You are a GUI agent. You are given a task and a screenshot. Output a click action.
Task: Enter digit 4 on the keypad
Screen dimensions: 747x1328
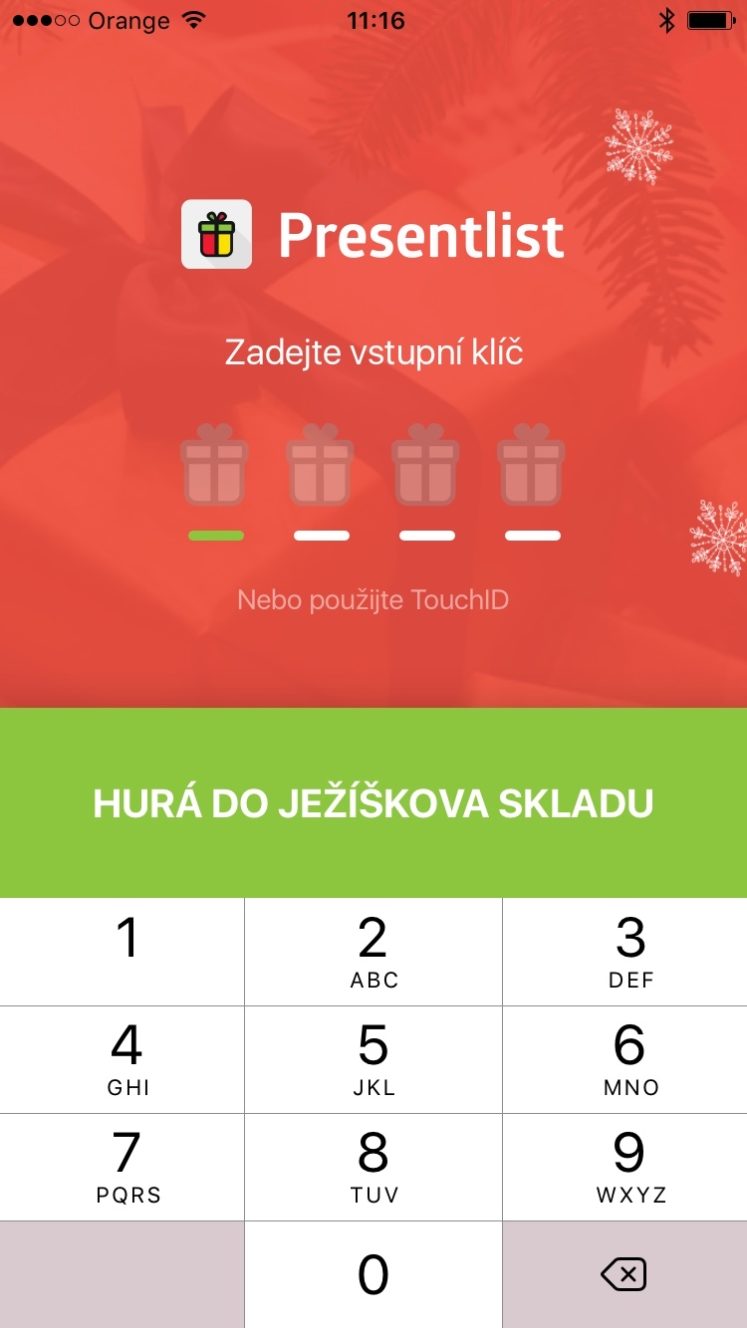pos(122,1060)
